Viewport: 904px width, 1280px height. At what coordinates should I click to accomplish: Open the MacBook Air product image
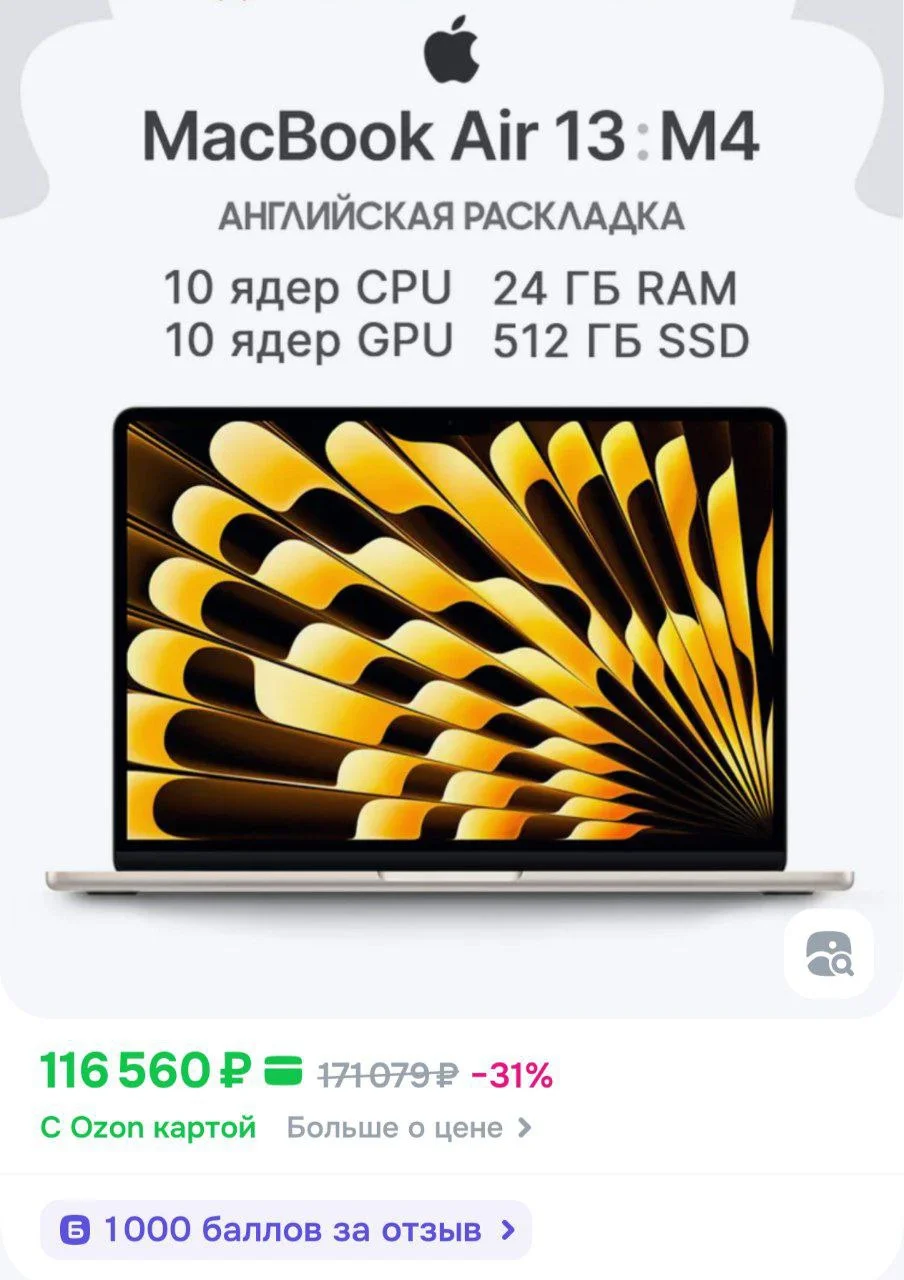click(x=450, y=640)
